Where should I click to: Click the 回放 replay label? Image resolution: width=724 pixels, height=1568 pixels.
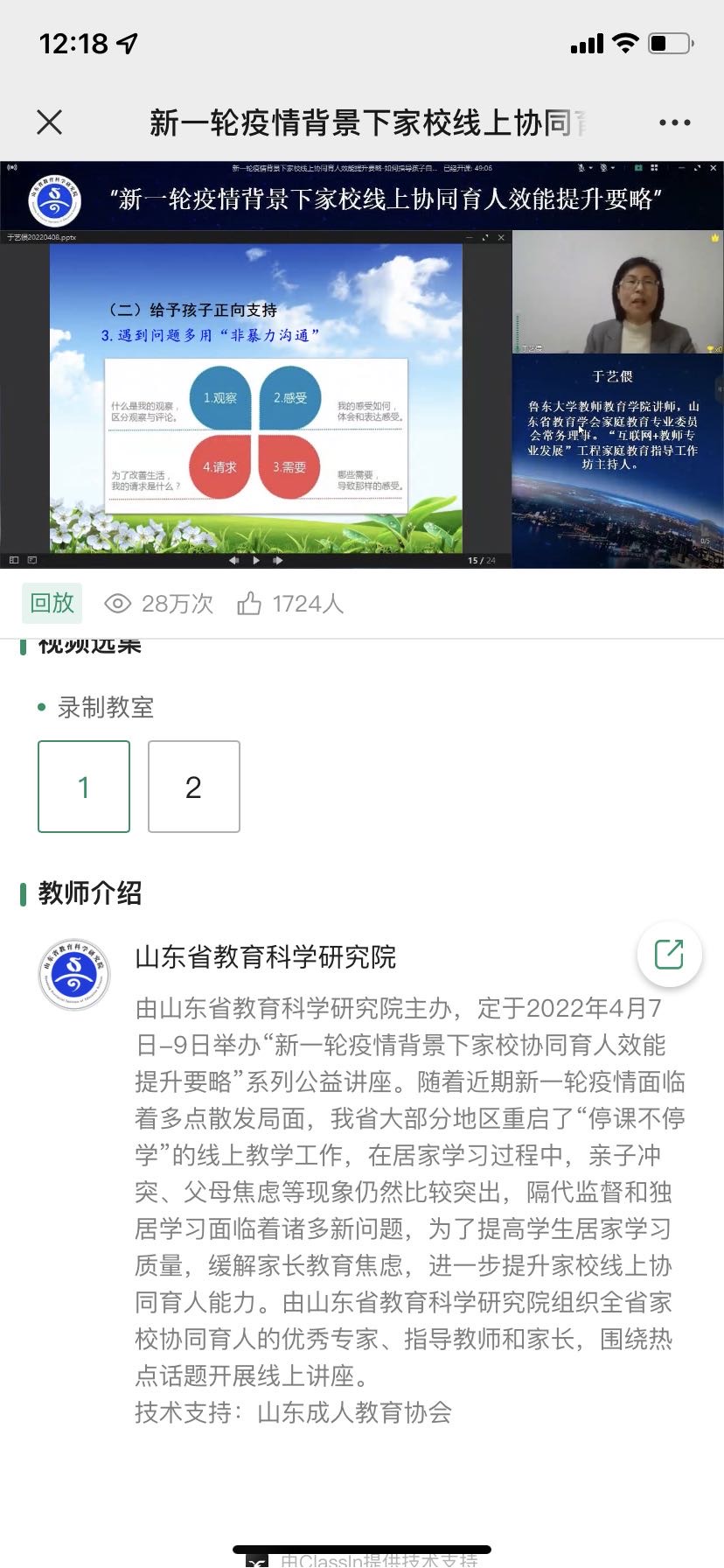click(52, 603)
